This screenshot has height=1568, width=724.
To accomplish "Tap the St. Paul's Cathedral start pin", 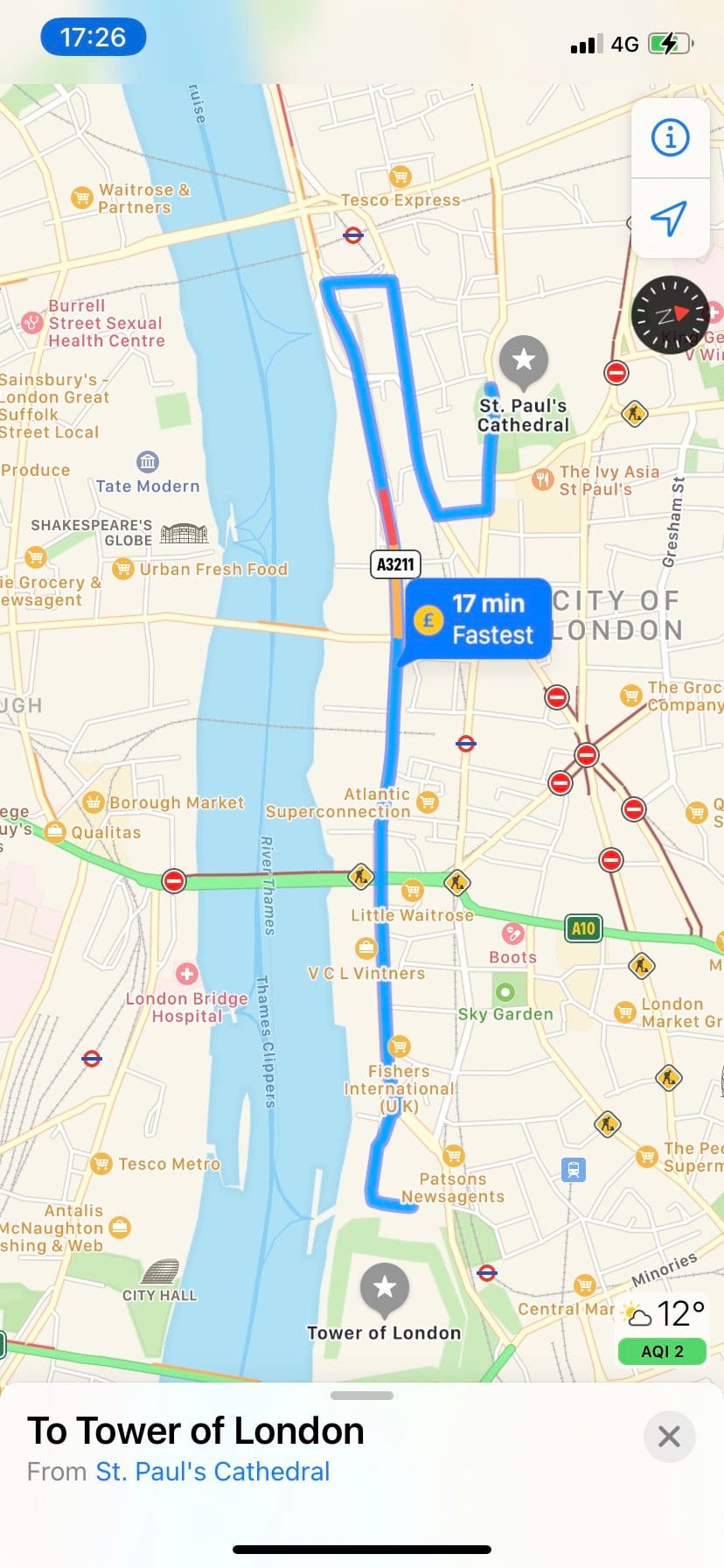I will pos(523,360).
